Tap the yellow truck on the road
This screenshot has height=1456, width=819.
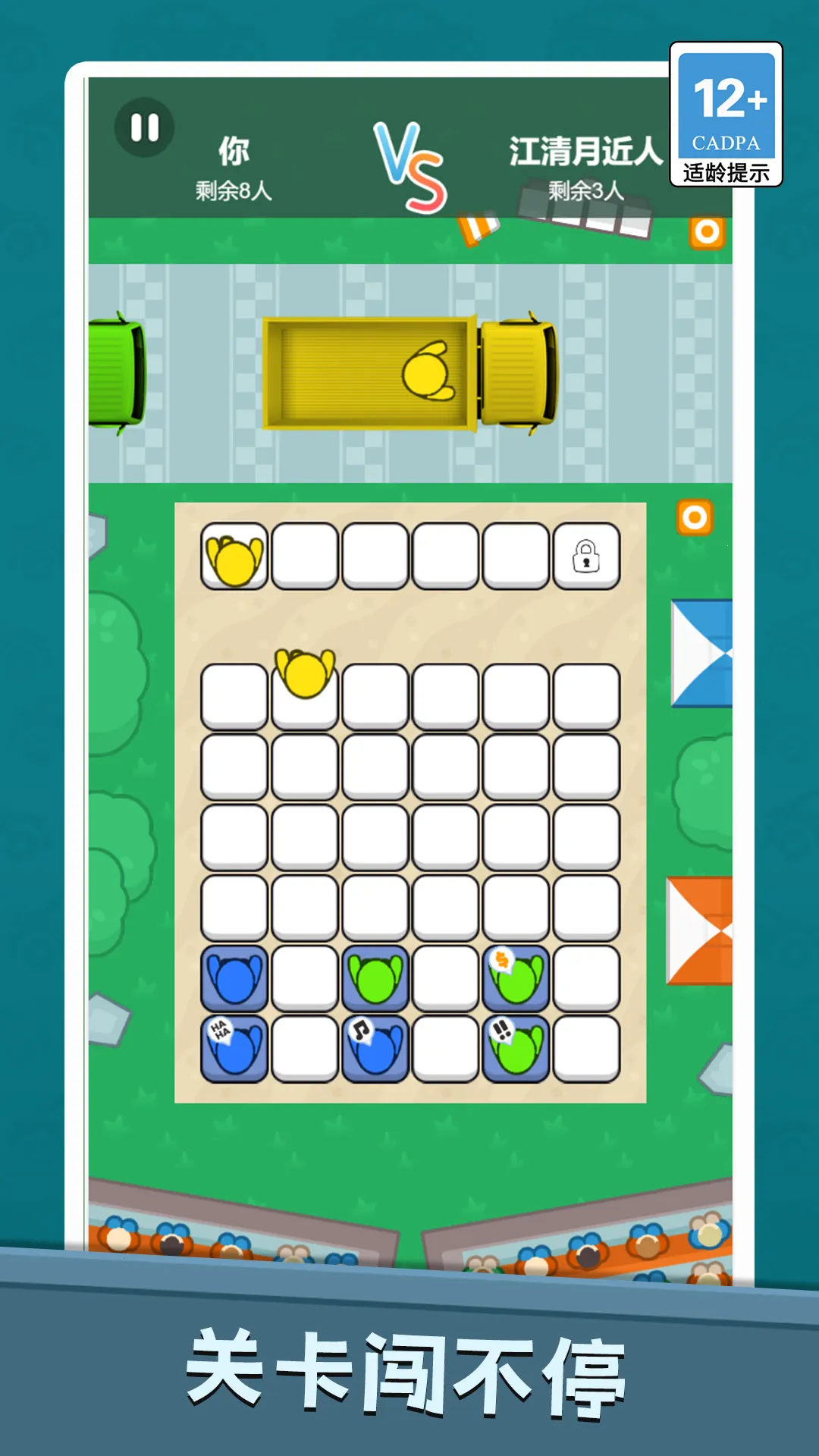pyautogui.click(x=409, y=372)
